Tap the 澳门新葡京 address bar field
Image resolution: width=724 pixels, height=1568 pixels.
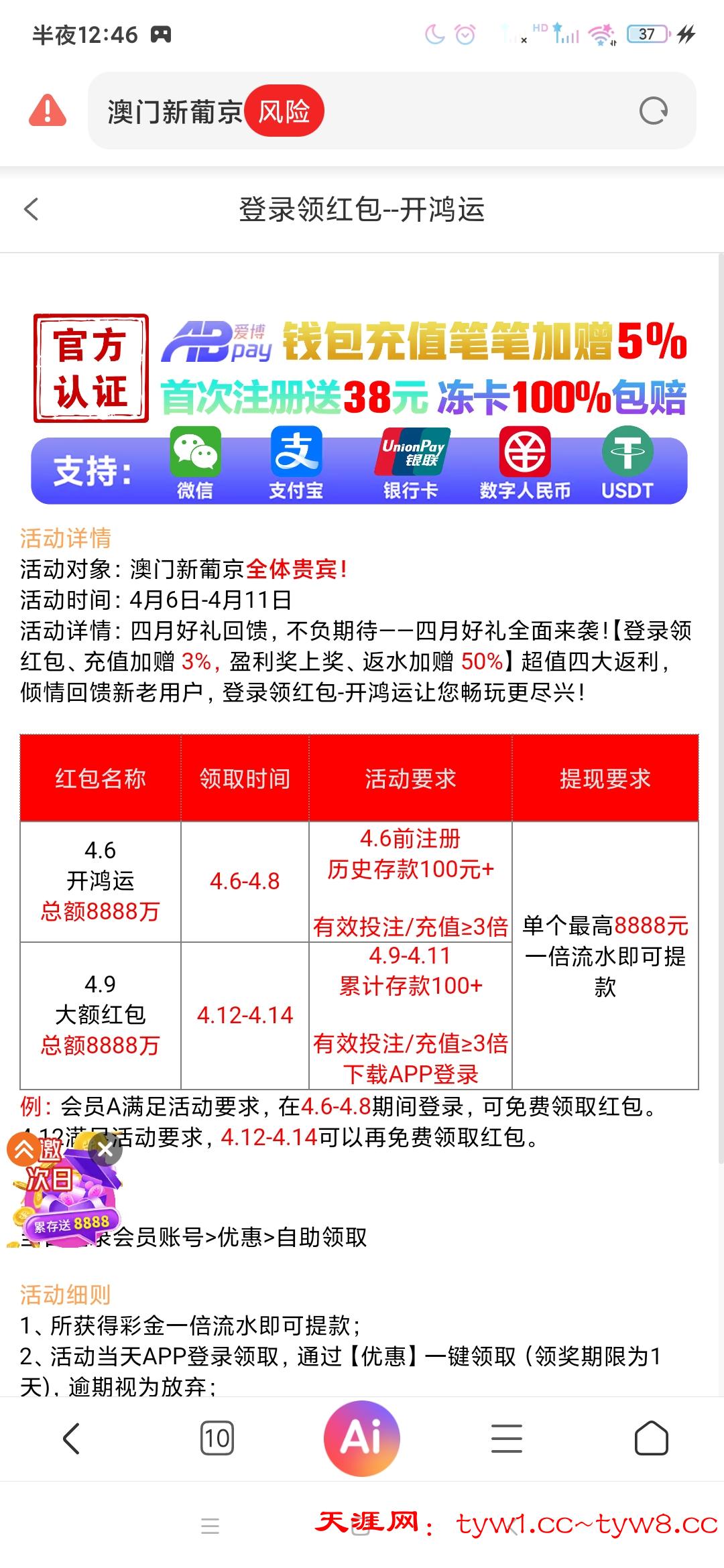click(171, 110)
